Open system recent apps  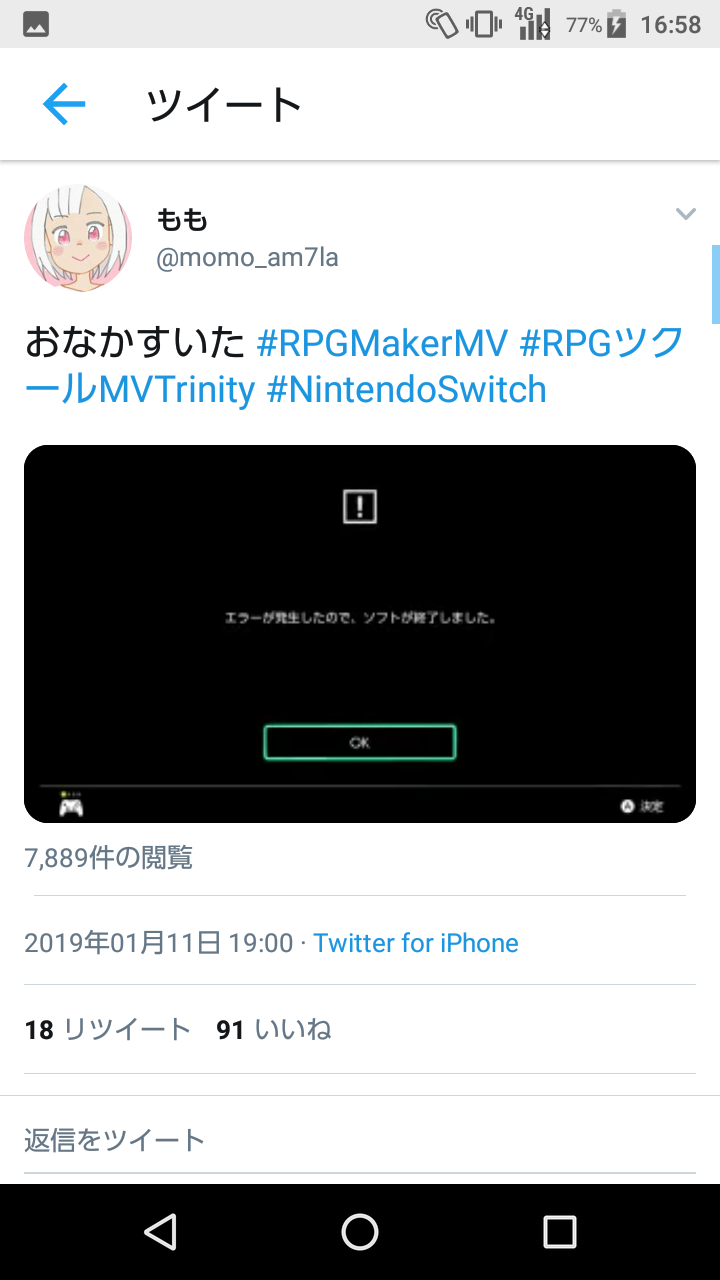(560, 1232)
